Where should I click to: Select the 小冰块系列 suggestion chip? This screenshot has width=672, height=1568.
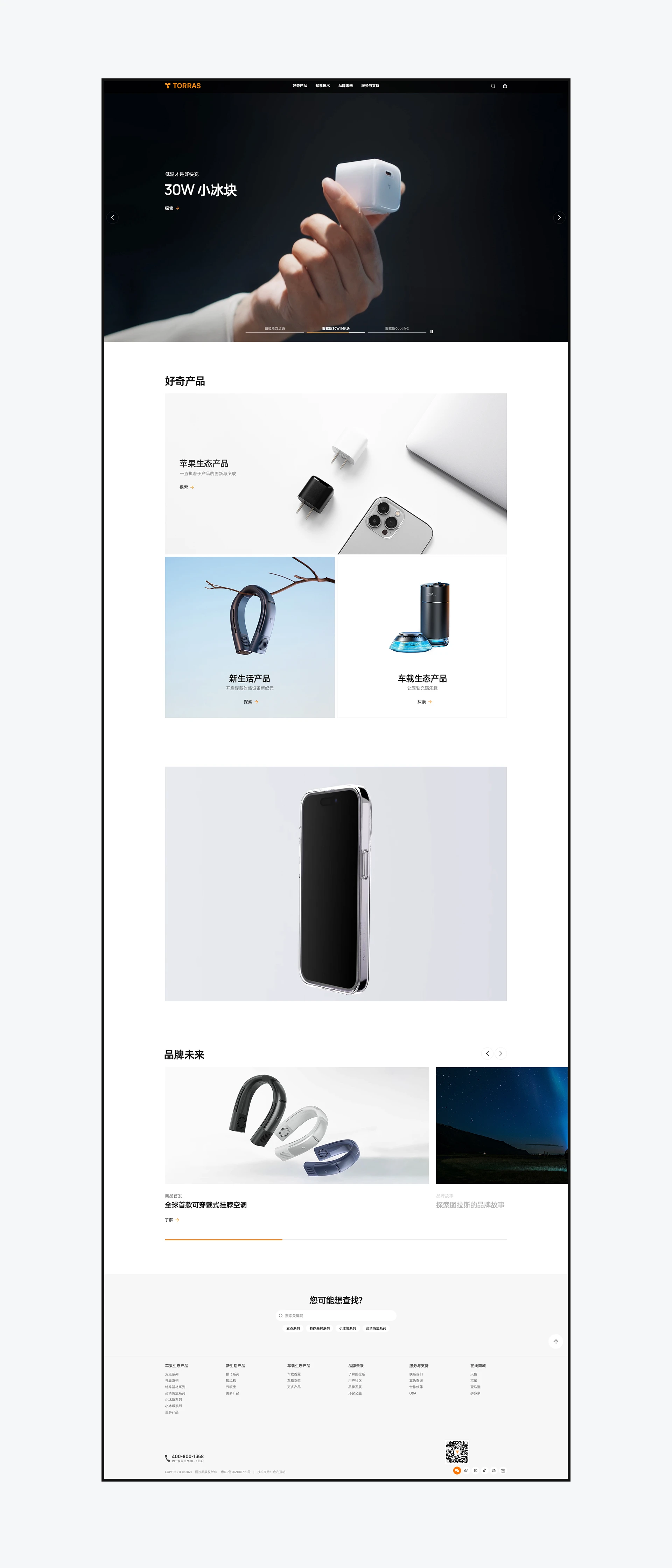348,1328
